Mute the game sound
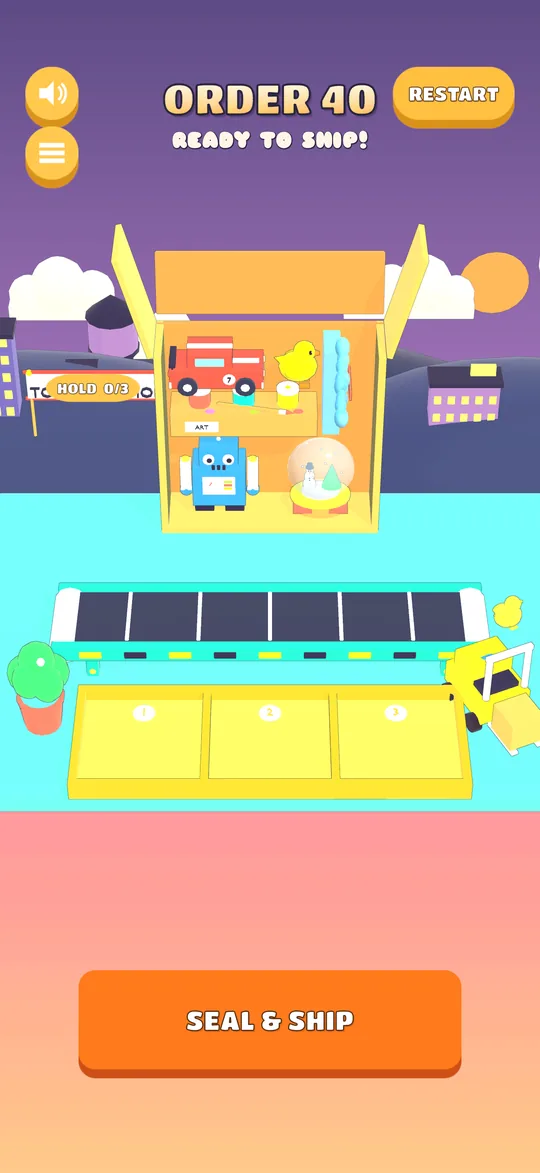Viewport: 540px width, 1173px height. pyautogui.click(x=52, y=95)
